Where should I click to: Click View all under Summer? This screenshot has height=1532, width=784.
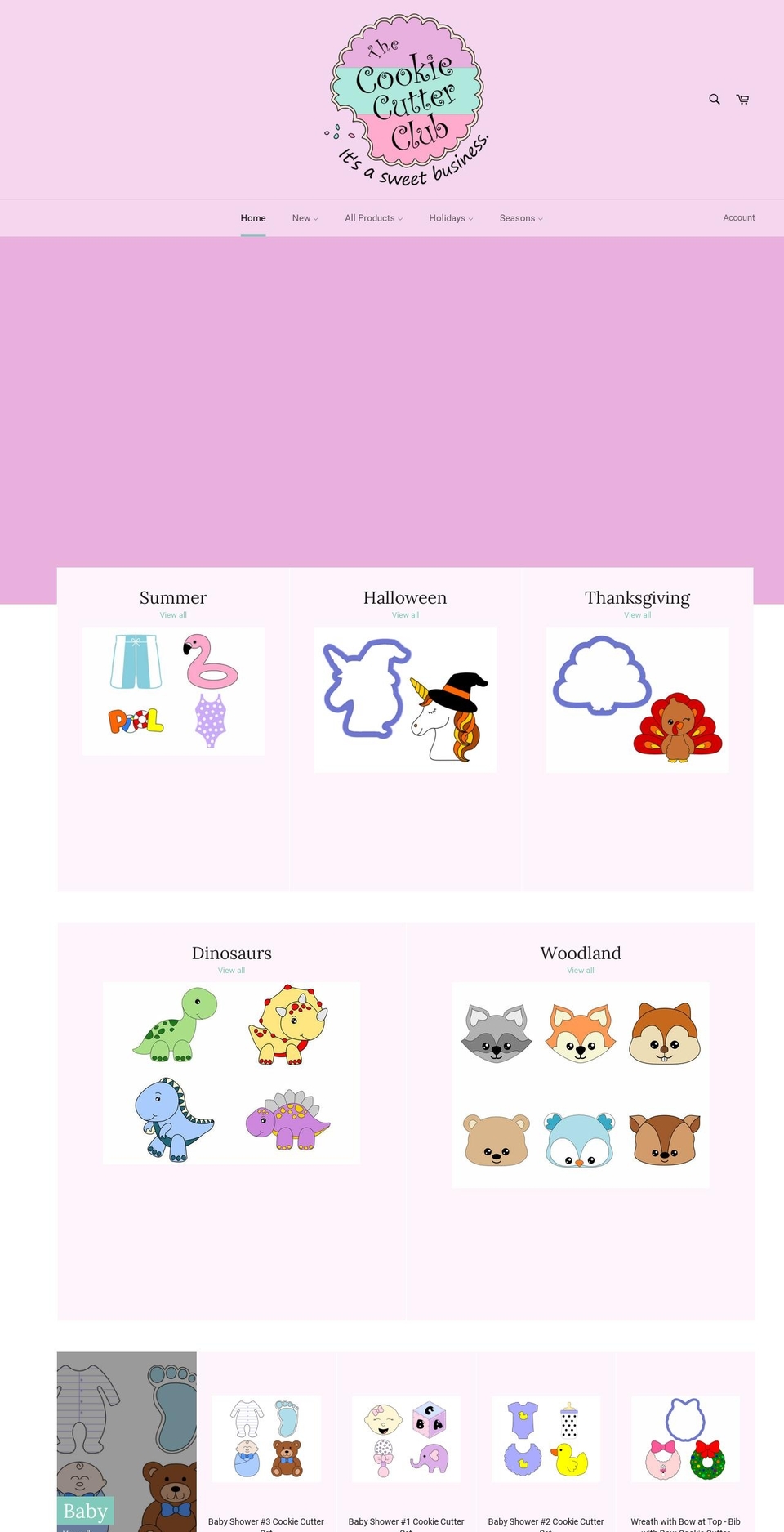(x=173, y=614)
